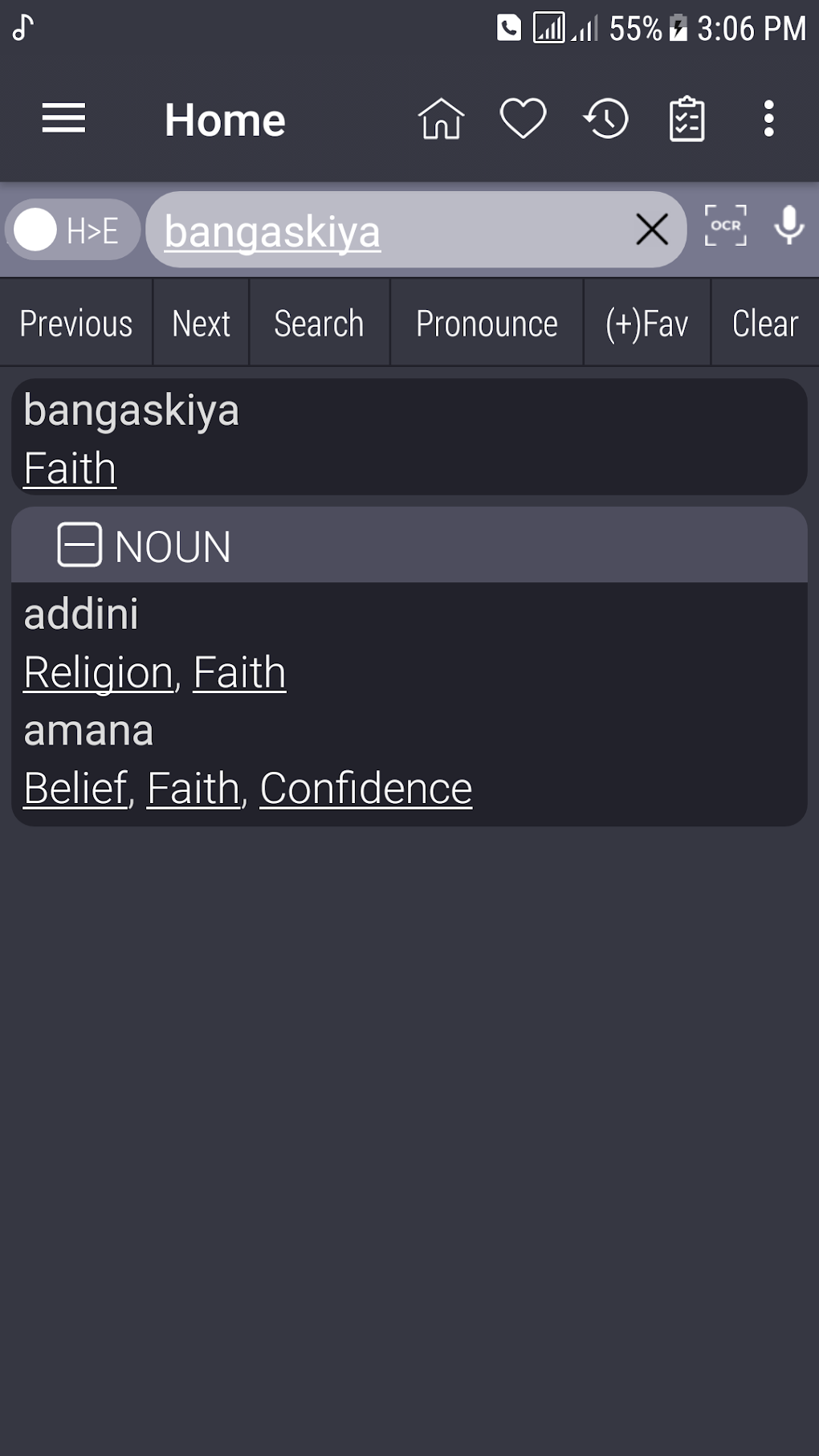Clear search text with X icon
This screenshot has height=1456, width=819.
(x=651, y=230)
